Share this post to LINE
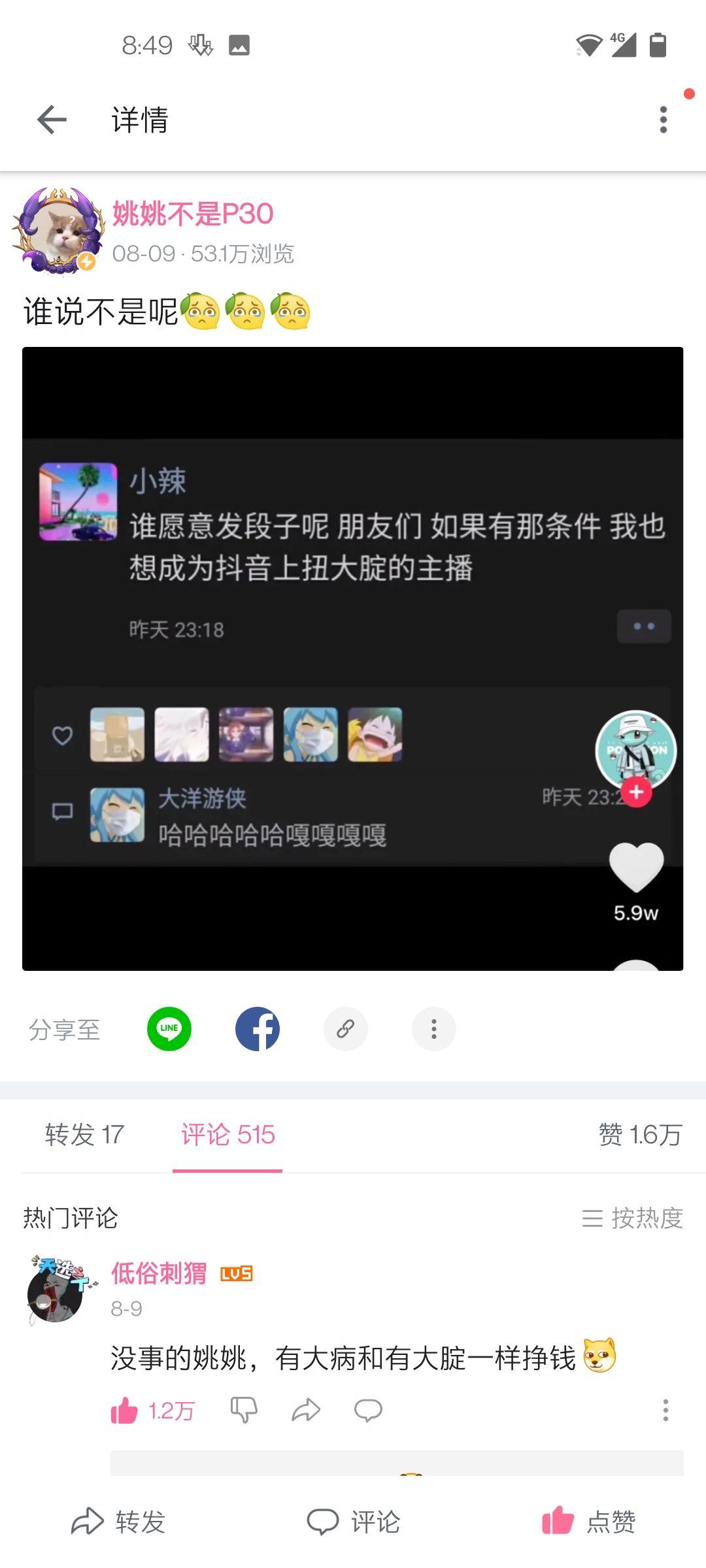This screenshot has height=1568, width=706. [169, 1029]
